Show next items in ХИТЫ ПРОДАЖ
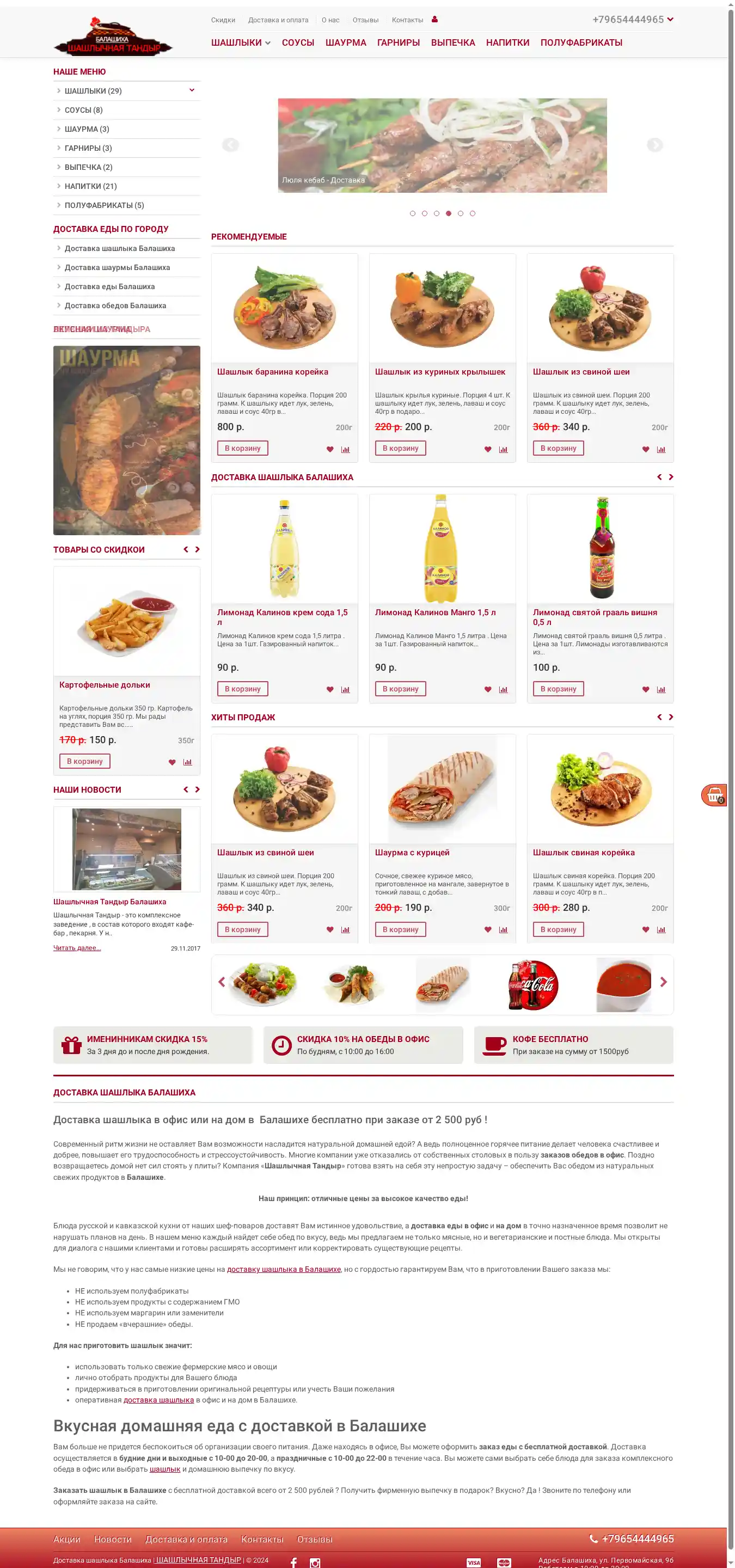Viewport: 735px width, 1568px height. click(671, 717)
